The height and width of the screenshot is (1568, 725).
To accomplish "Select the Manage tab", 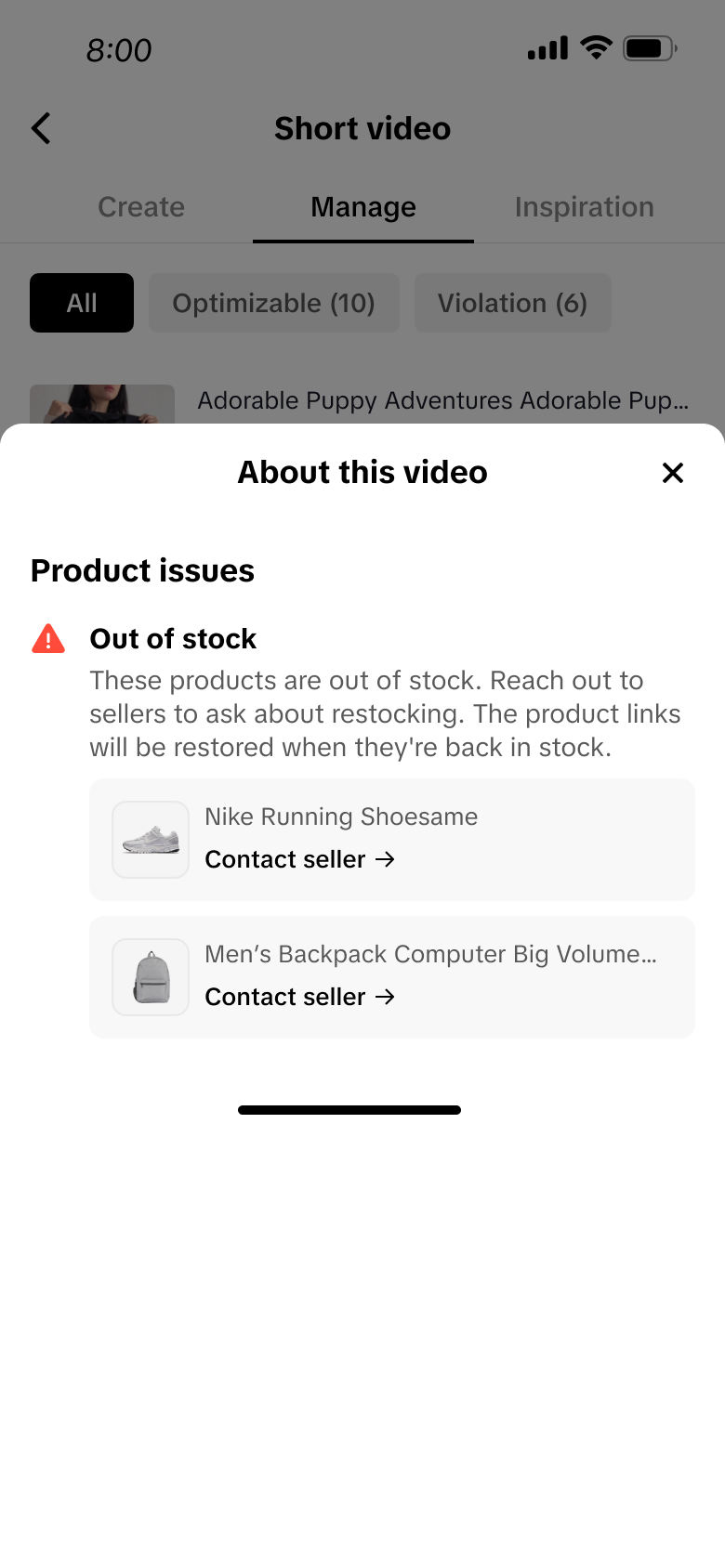I will (x=363, y=207).
